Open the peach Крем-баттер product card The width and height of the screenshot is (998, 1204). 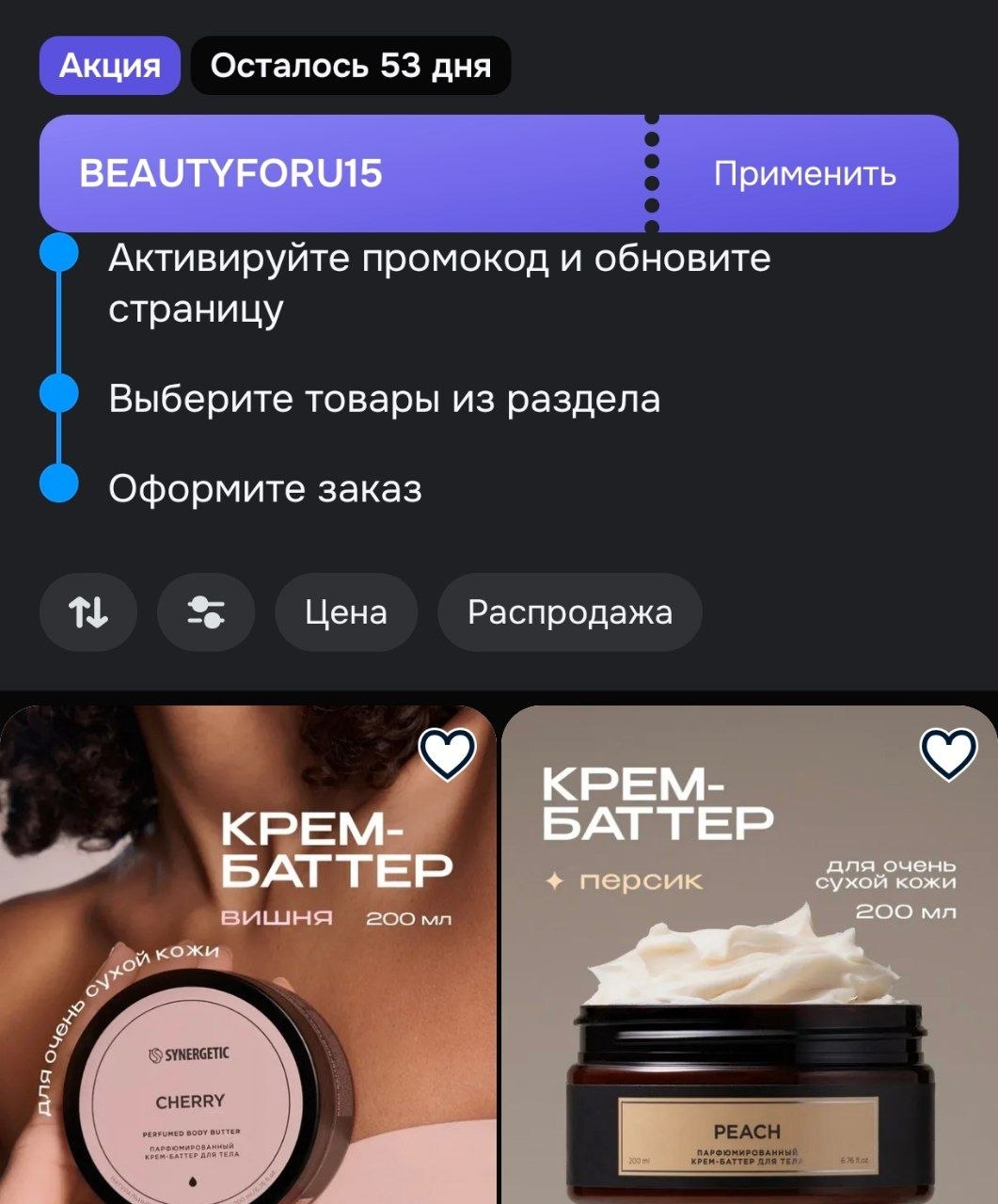coord(748,988)
